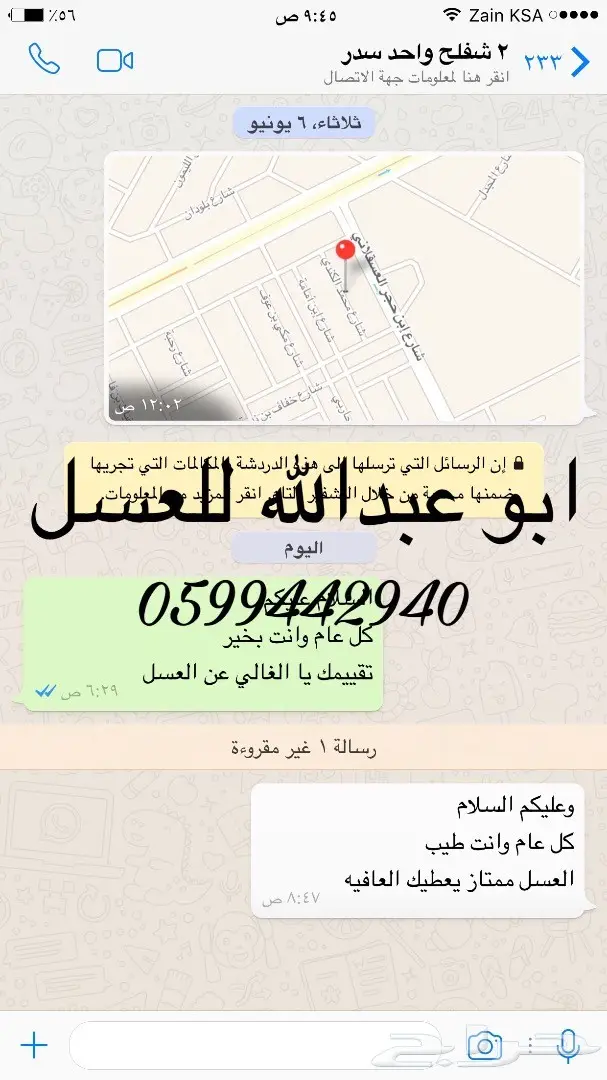Open the camera to send a photo

click(x=485, y=1046)
